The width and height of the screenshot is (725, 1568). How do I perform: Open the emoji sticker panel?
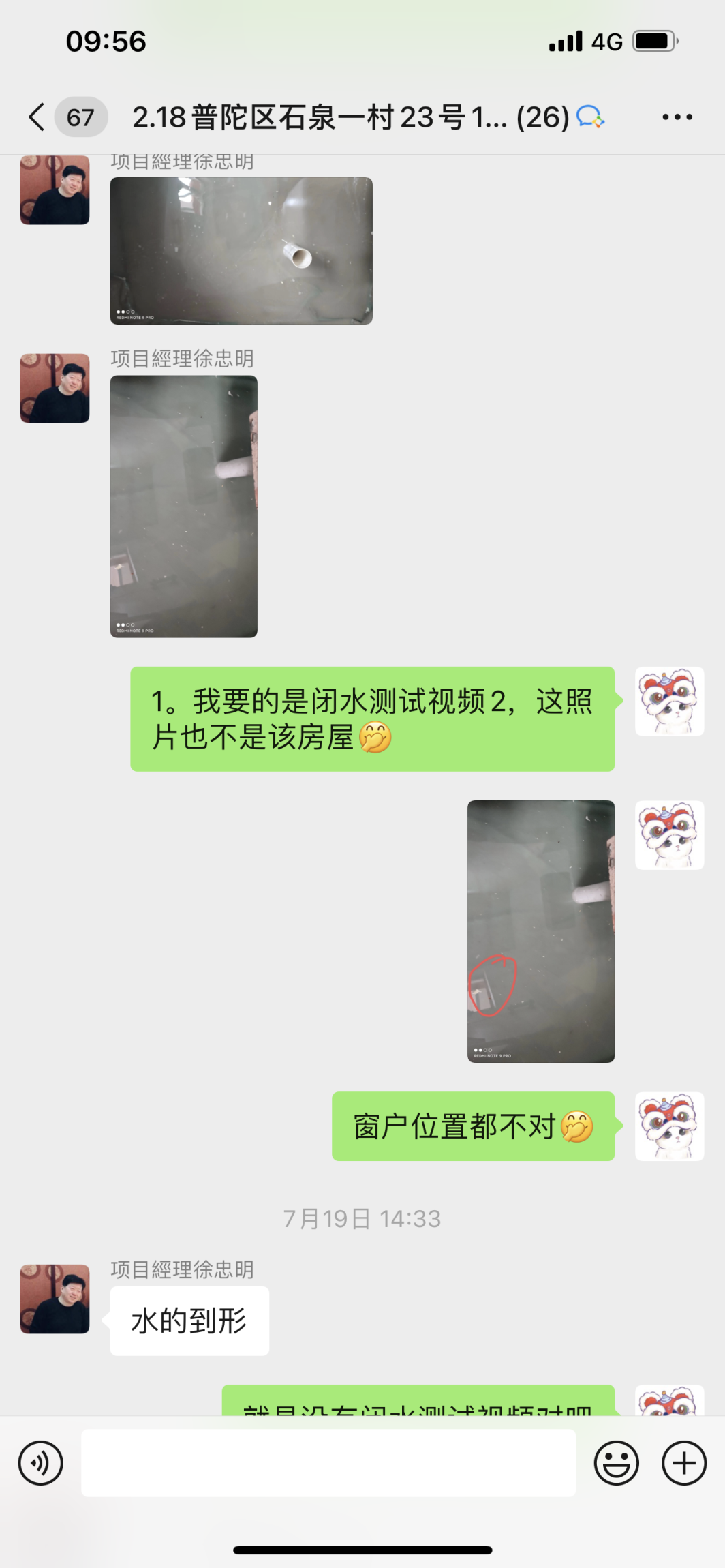click(616, 1462)
